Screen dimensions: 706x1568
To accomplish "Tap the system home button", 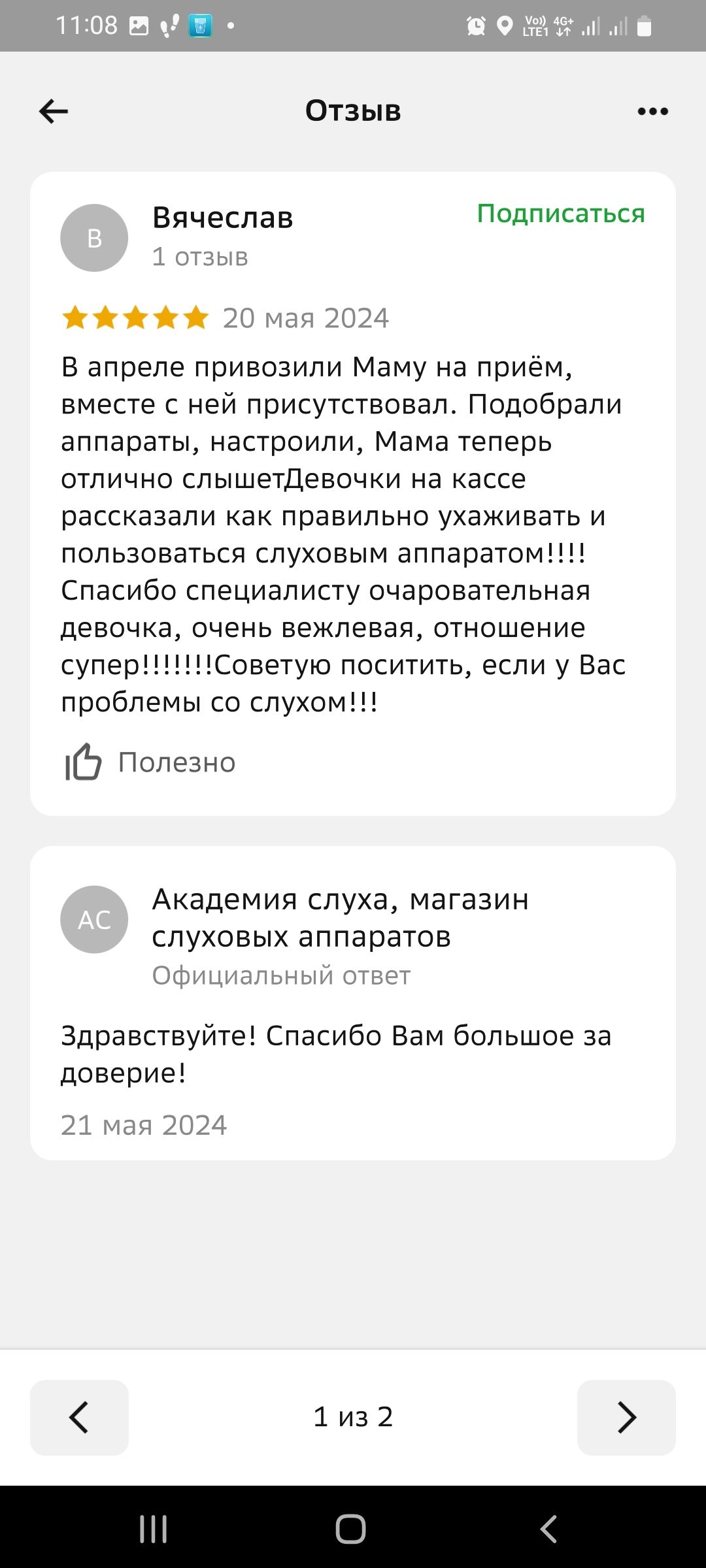I will pos(351,1529).
